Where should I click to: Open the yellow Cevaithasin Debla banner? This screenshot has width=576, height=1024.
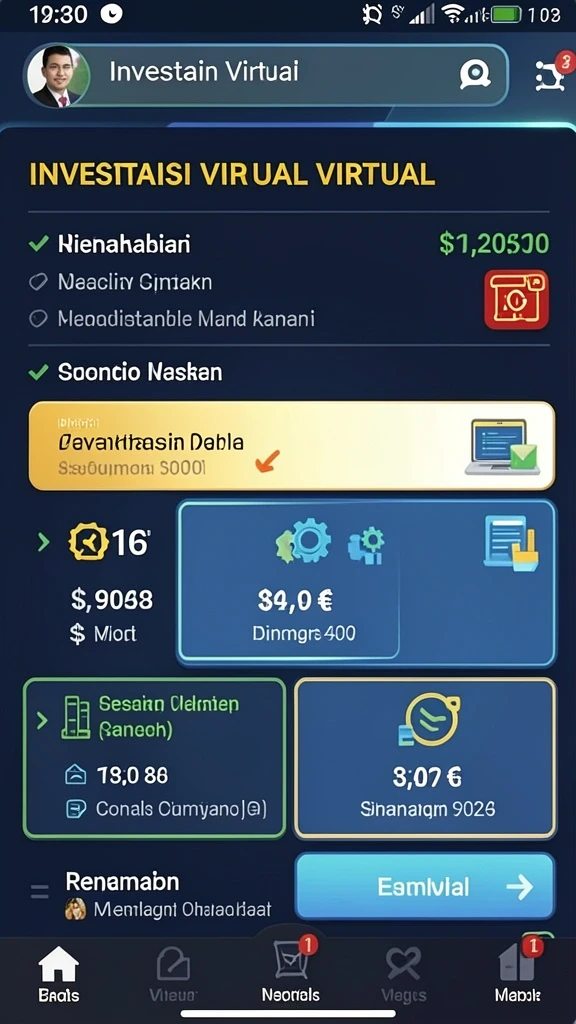(x=291, y=445)
